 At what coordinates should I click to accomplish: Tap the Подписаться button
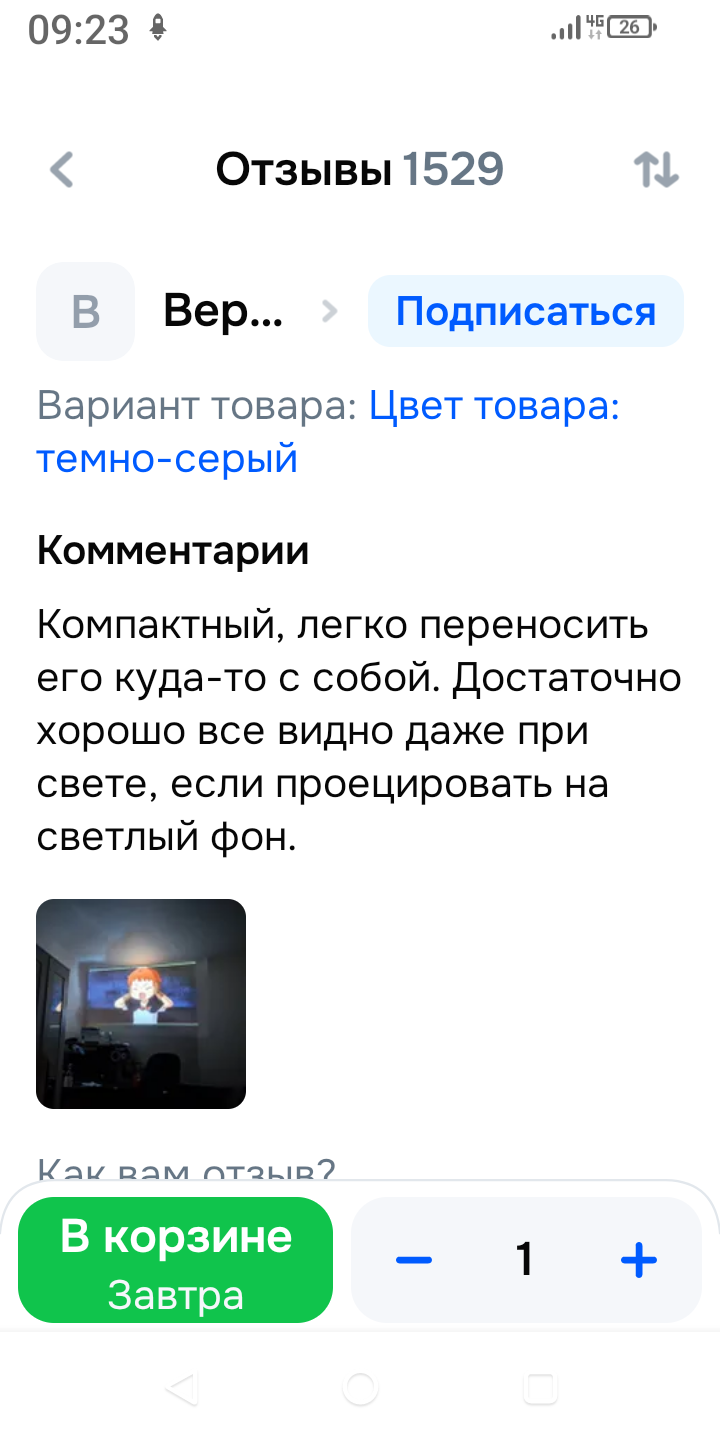pyautogui.click(x=526, y=312)
